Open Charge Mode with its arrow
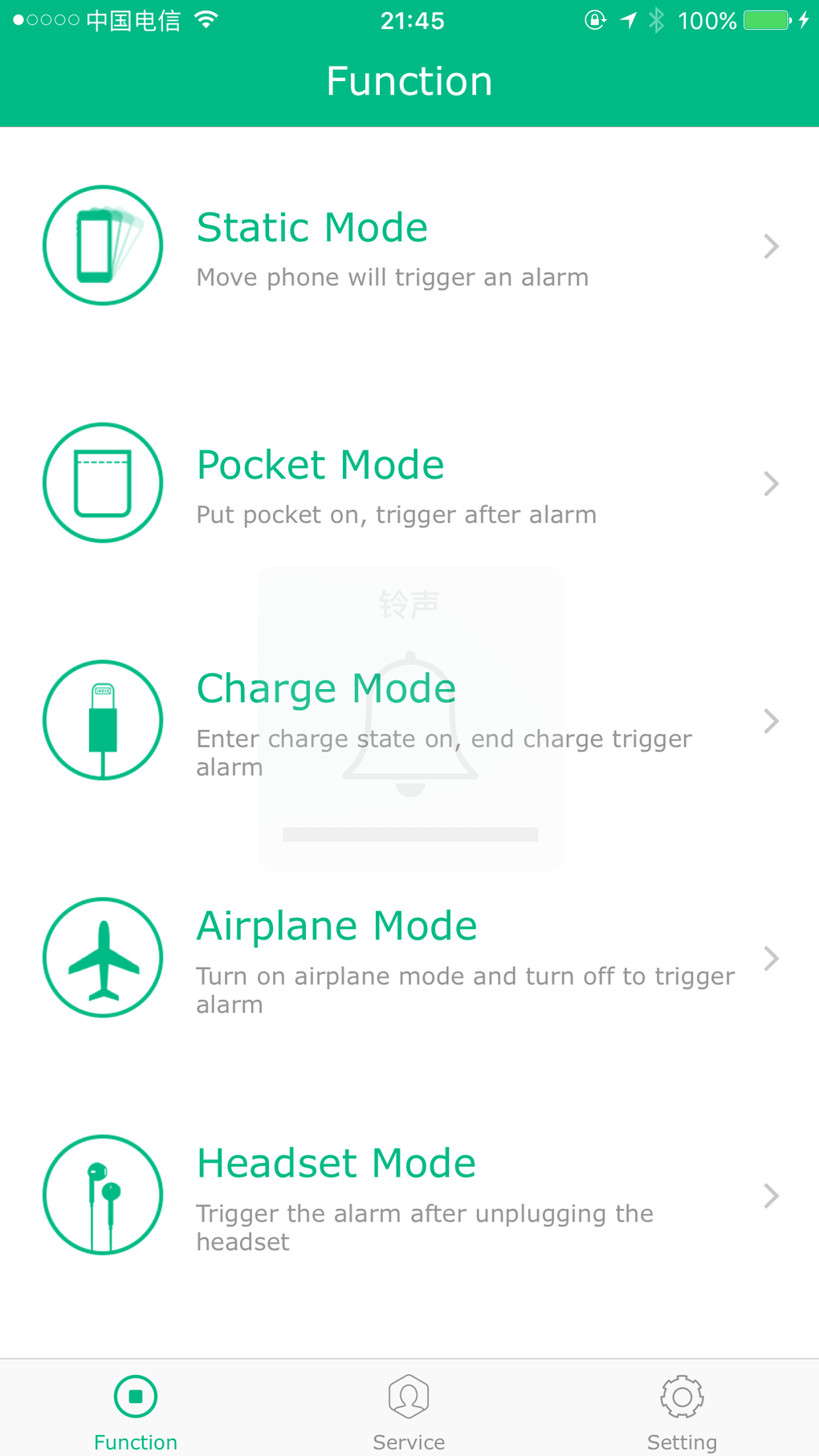Screen dimensions: 819x1456 click(770, 720)
